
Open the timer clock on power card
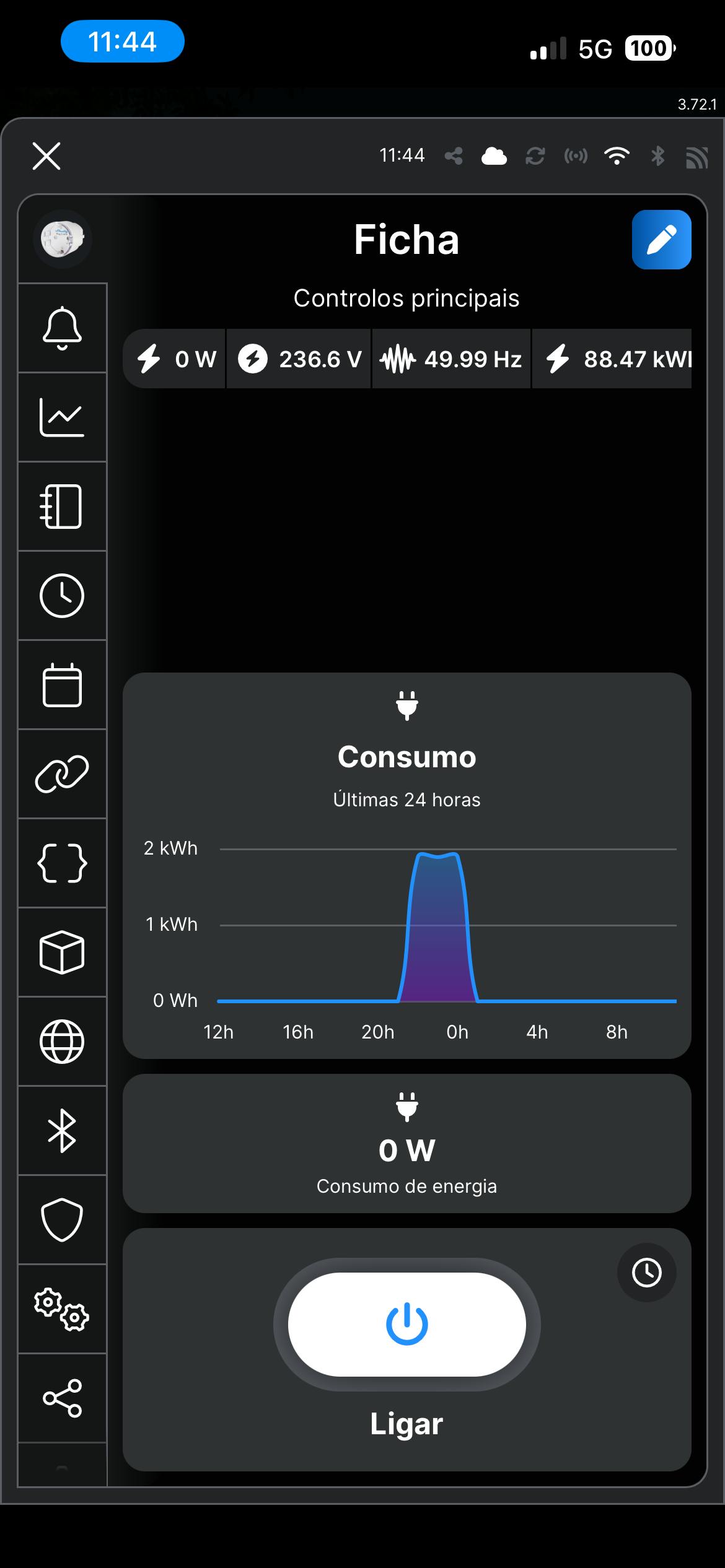[x=646, y=1273]
